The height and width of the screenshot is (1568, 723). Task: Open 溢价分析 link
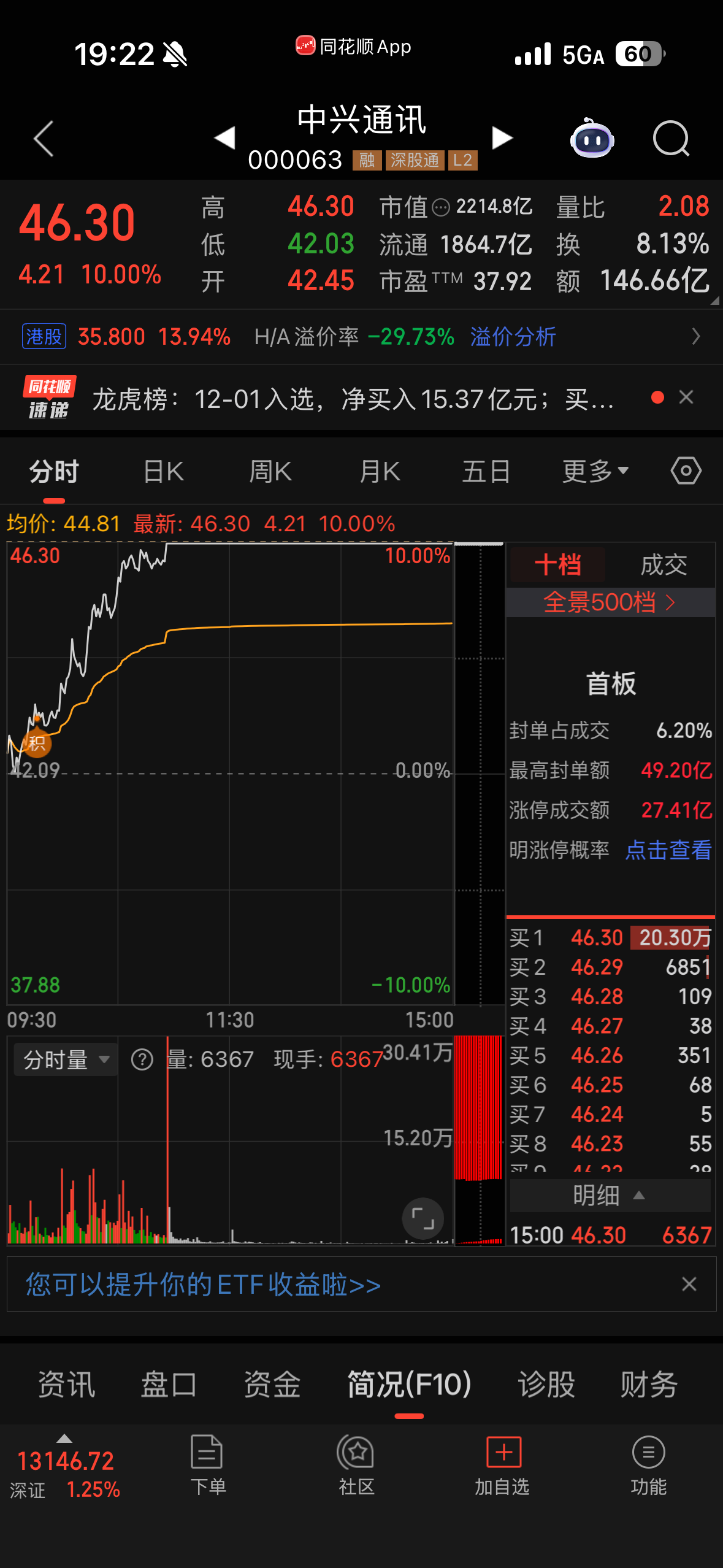point(513,337)
